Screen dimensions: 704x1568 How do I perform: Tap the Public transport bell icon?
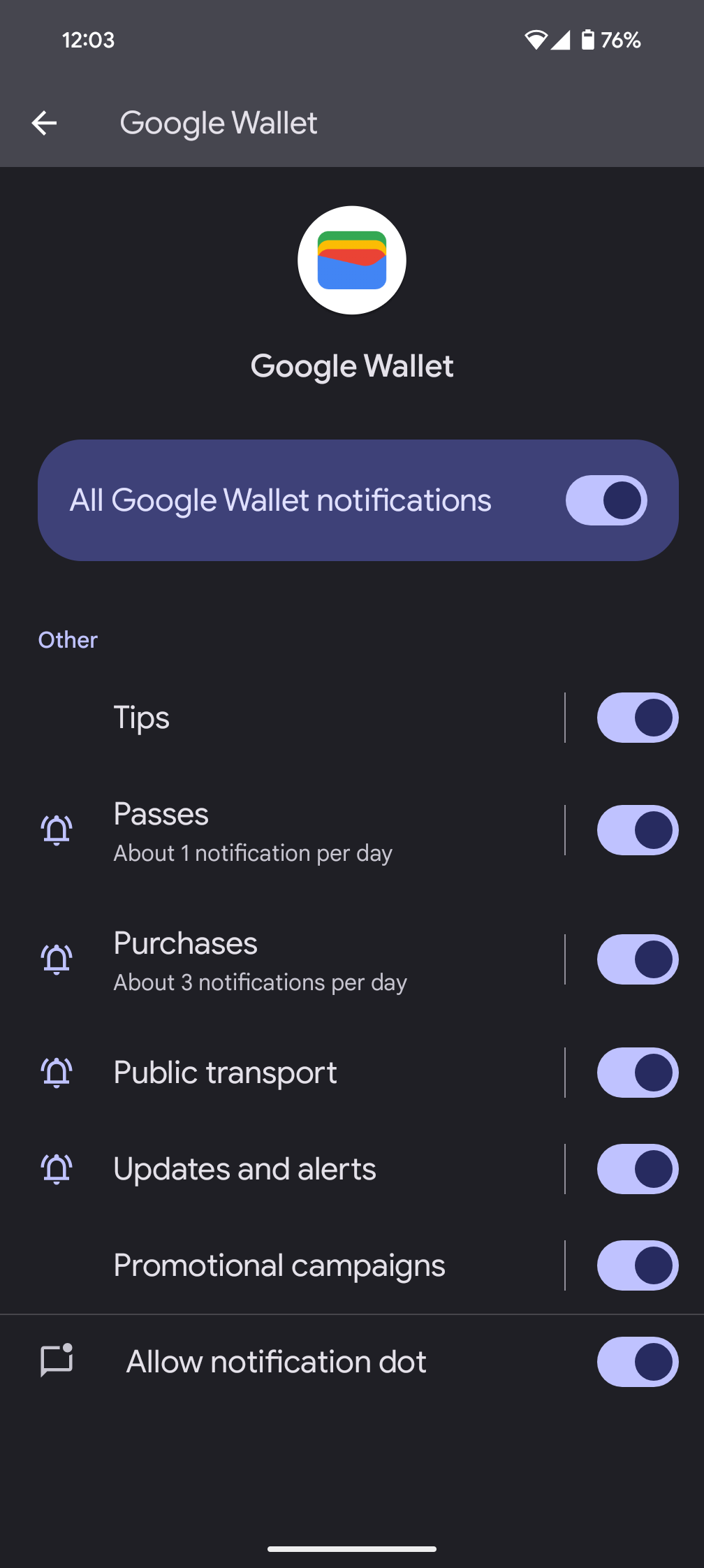click(x=57, y=1072)
